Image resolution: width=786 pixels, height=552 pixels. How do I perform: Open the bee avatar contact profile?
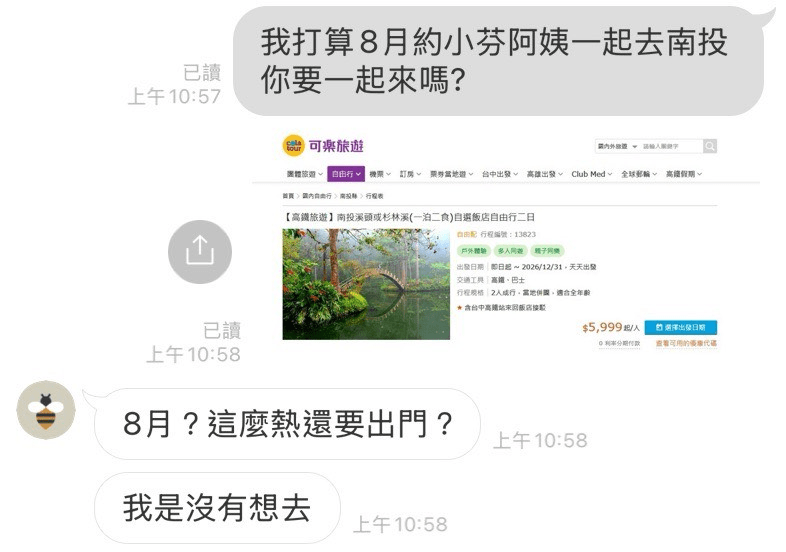pos(46,410)
